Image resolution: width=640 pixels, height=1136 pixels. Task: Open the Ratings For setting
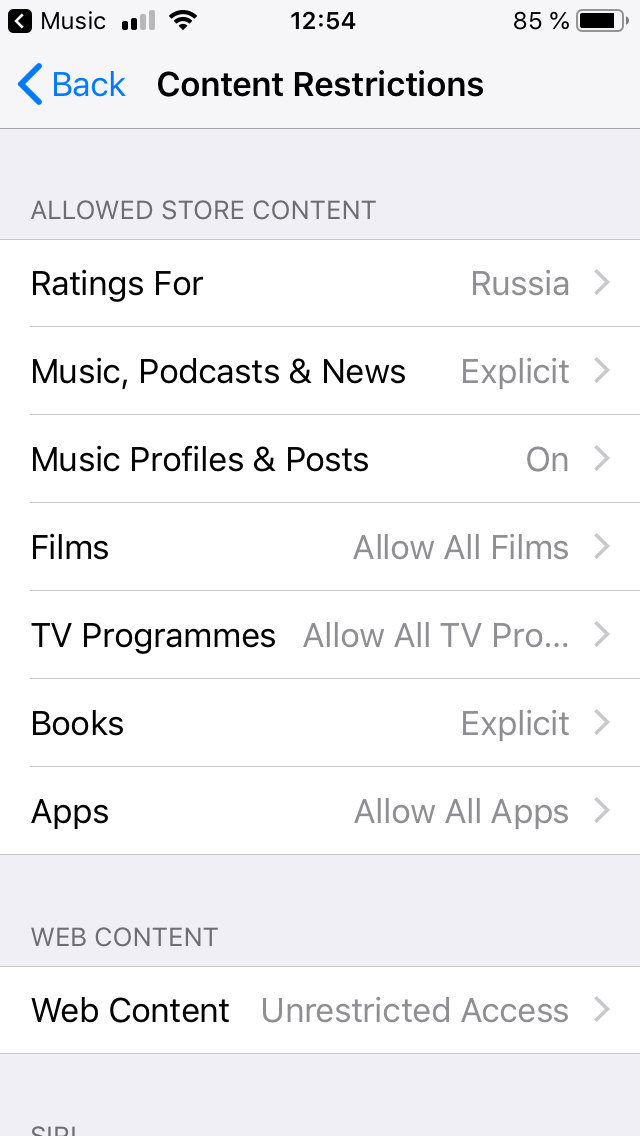pos(320,284)
